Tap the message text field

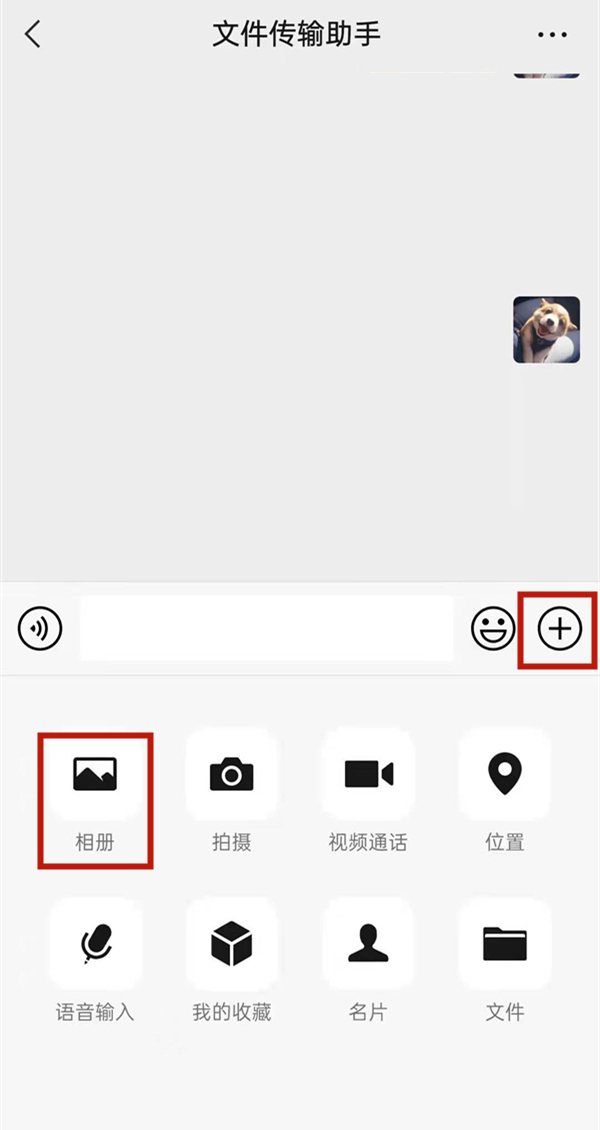(x=266, y=628)
